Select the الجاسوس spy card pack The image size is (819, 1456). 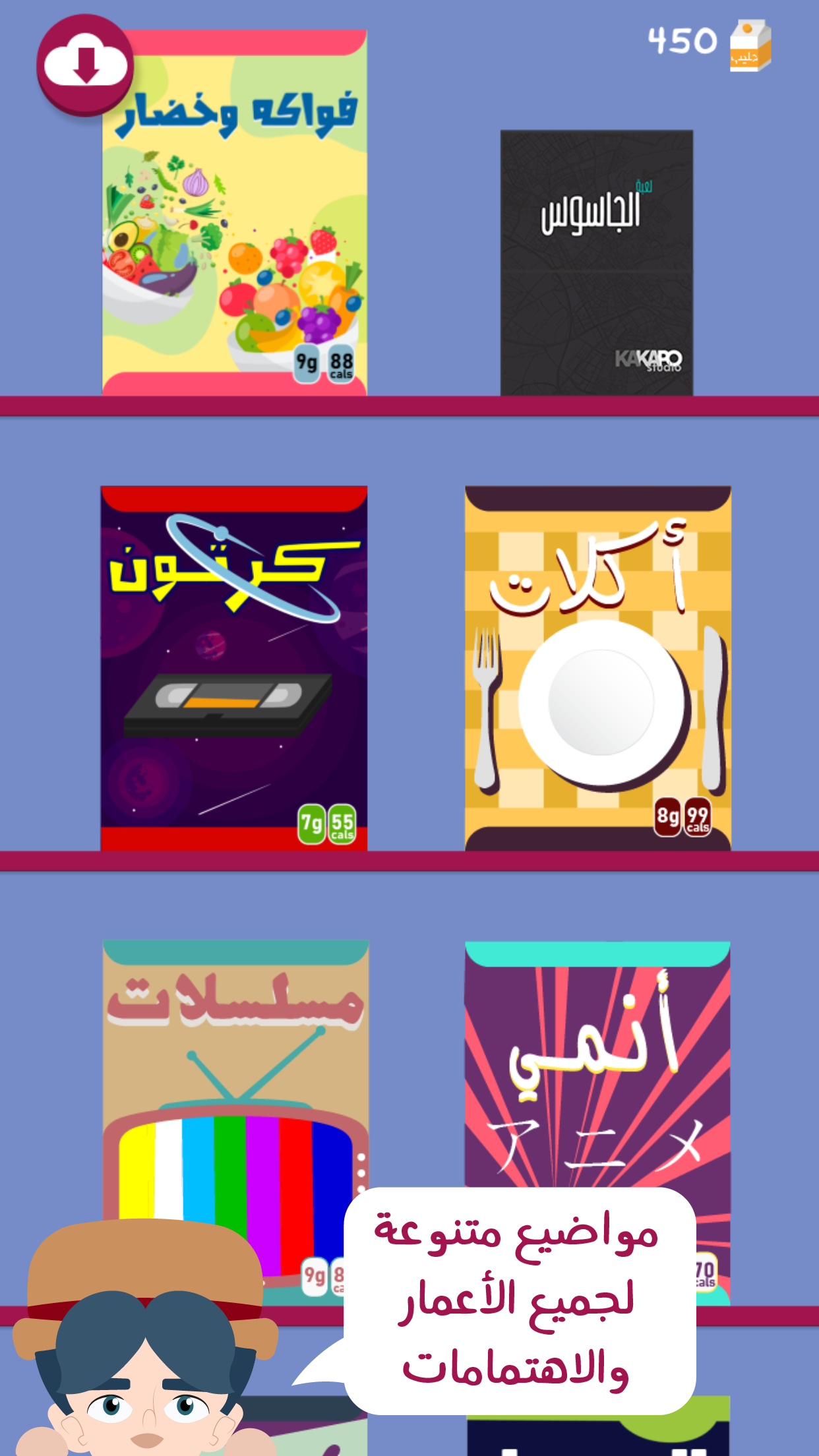point(597,260)
